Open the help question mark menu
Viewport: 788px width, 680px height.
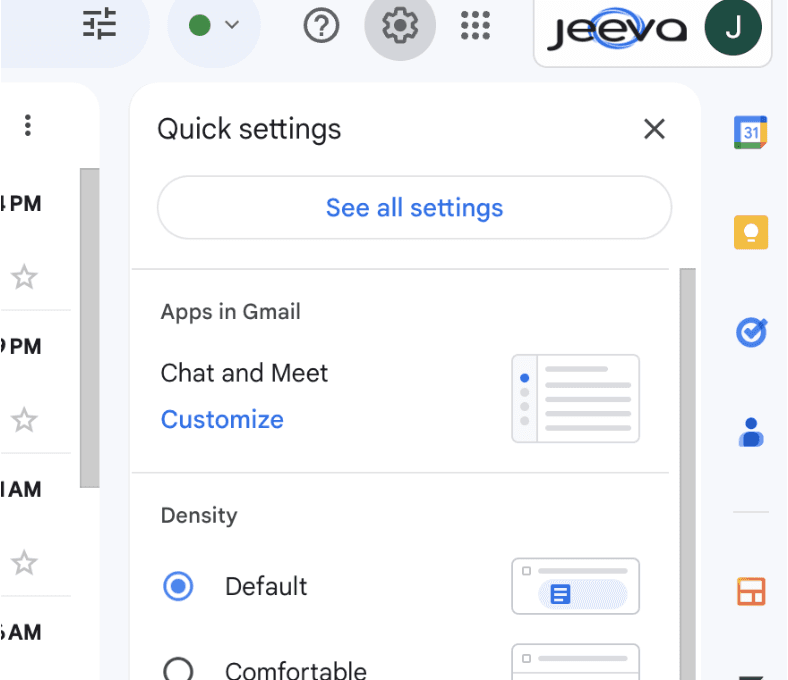point(321,25)
